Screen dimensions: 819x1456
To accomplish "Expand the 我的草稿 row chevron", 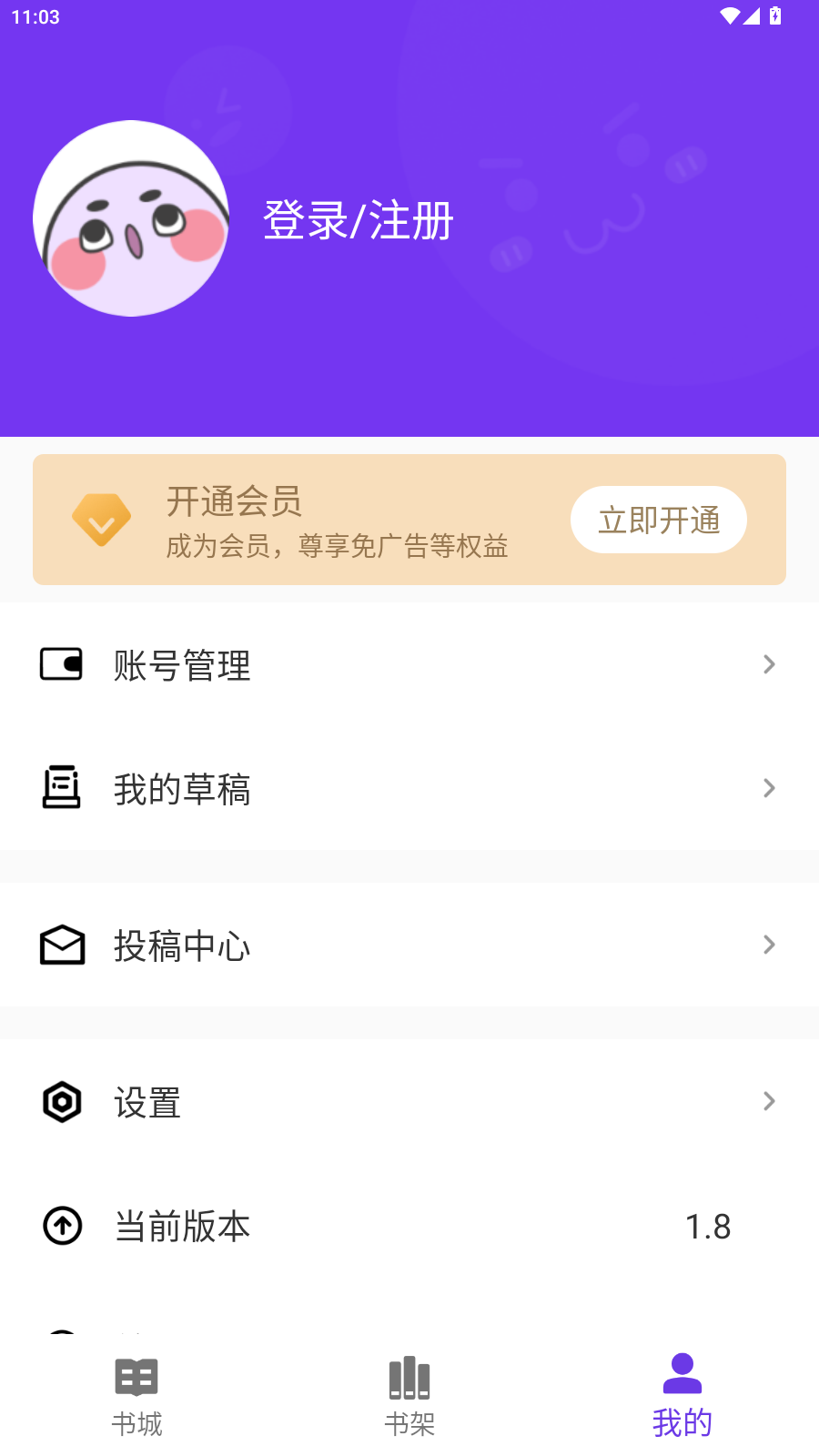I will point(769,788).
